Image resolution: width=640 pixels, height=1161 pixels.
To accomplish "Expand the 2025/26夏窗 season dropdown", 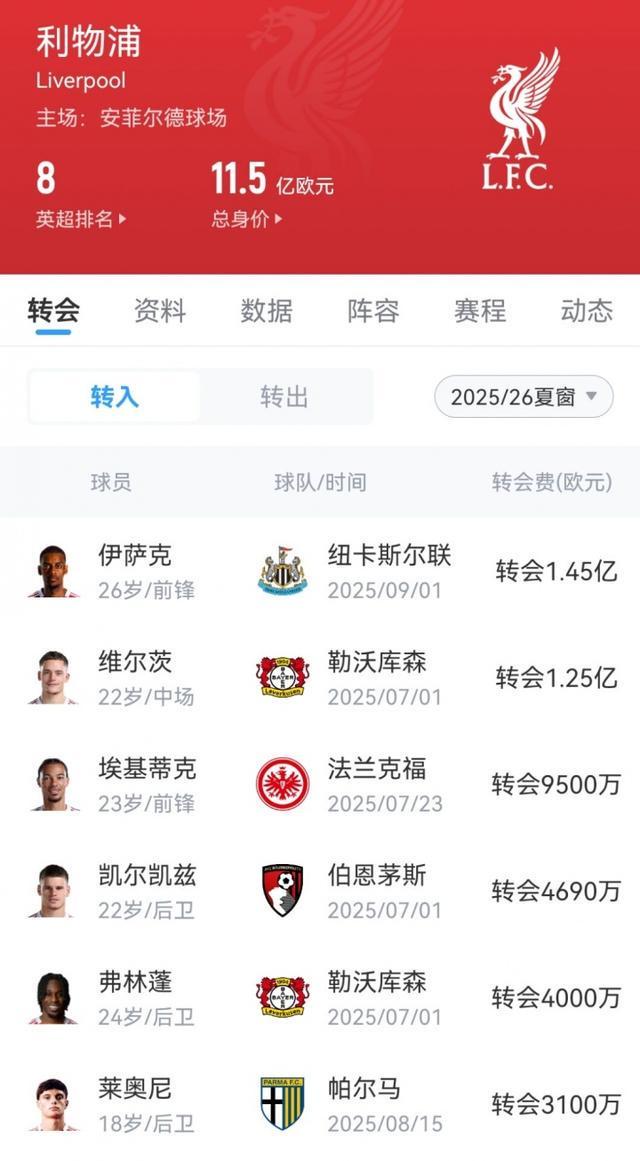I will tap(523, 397).
